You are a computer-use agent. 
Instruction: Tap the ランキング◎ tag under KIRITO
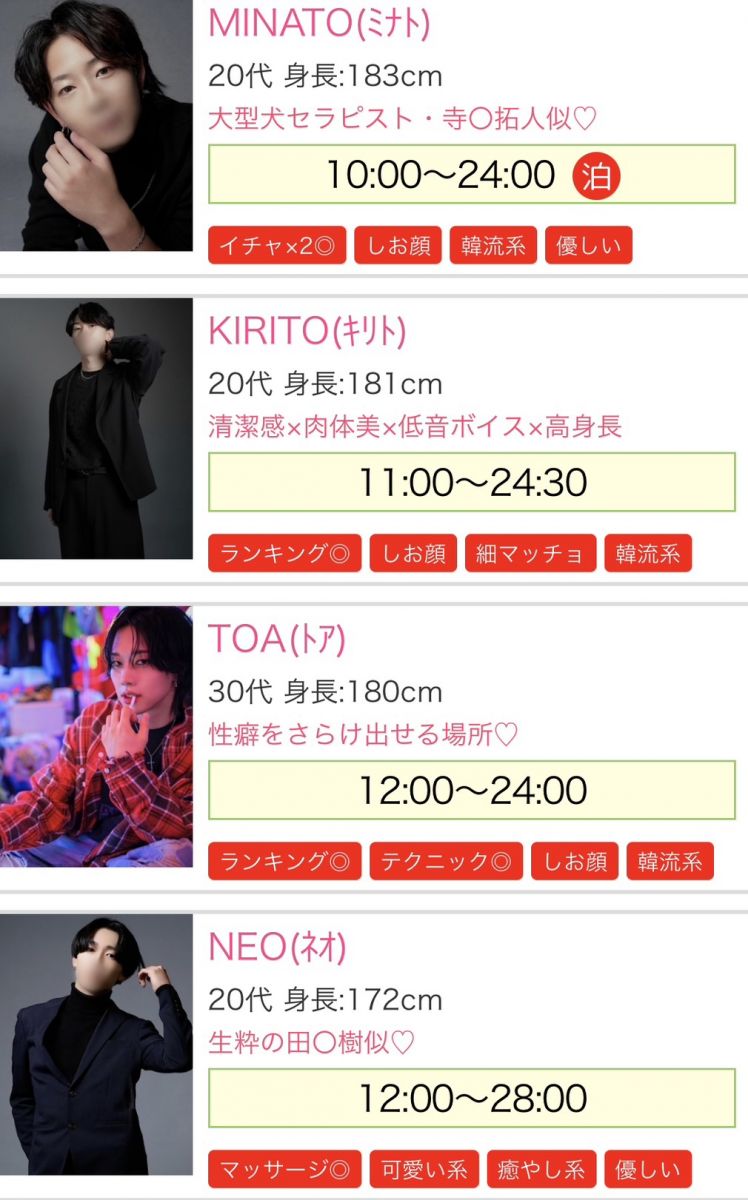[285, 553]
